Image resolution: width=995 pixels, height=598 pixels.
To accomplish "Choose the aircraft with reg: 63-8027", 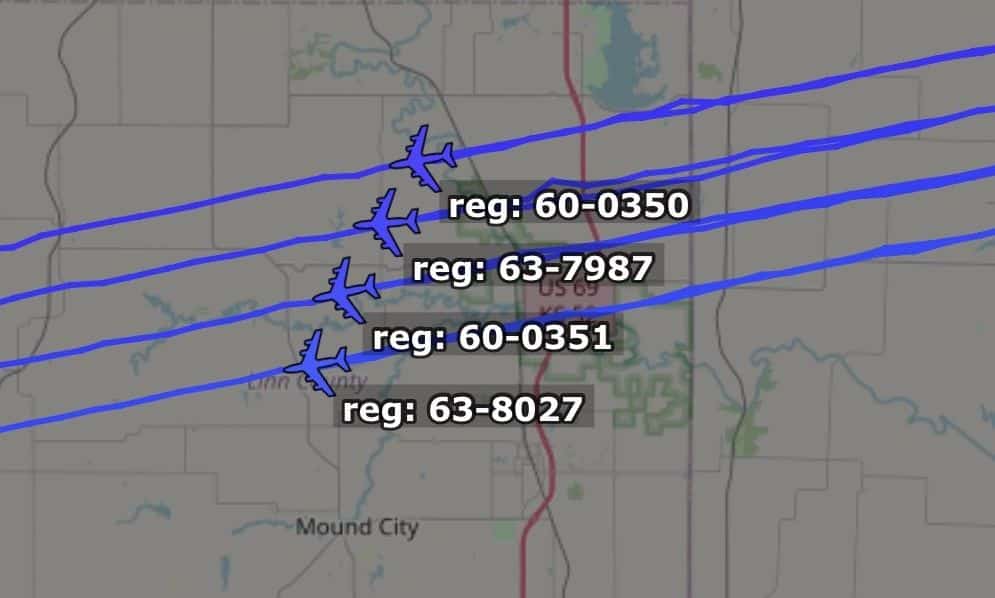I will (x=318, y=363).
